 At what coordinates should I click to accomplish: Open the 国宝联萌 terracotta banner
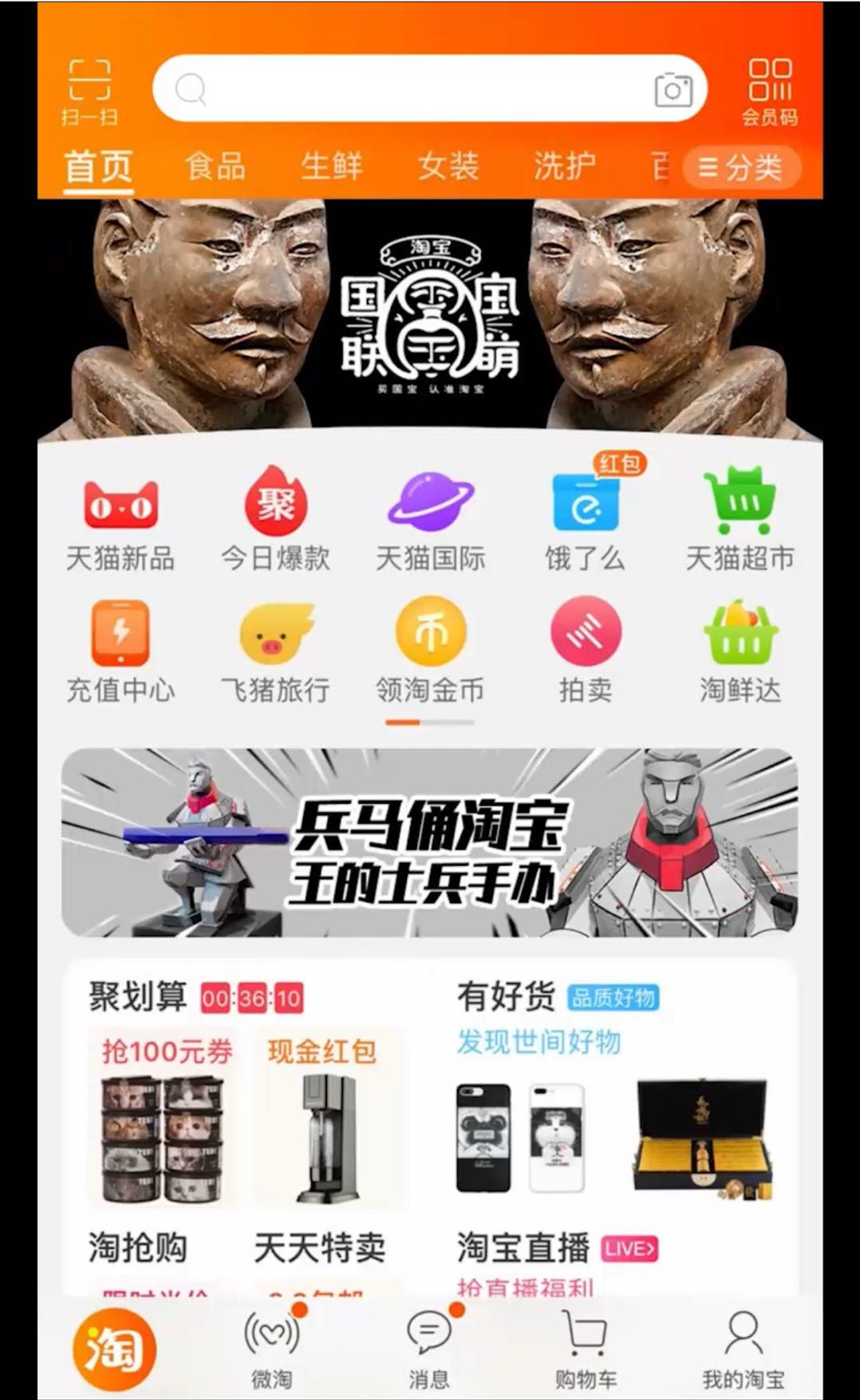430,319
